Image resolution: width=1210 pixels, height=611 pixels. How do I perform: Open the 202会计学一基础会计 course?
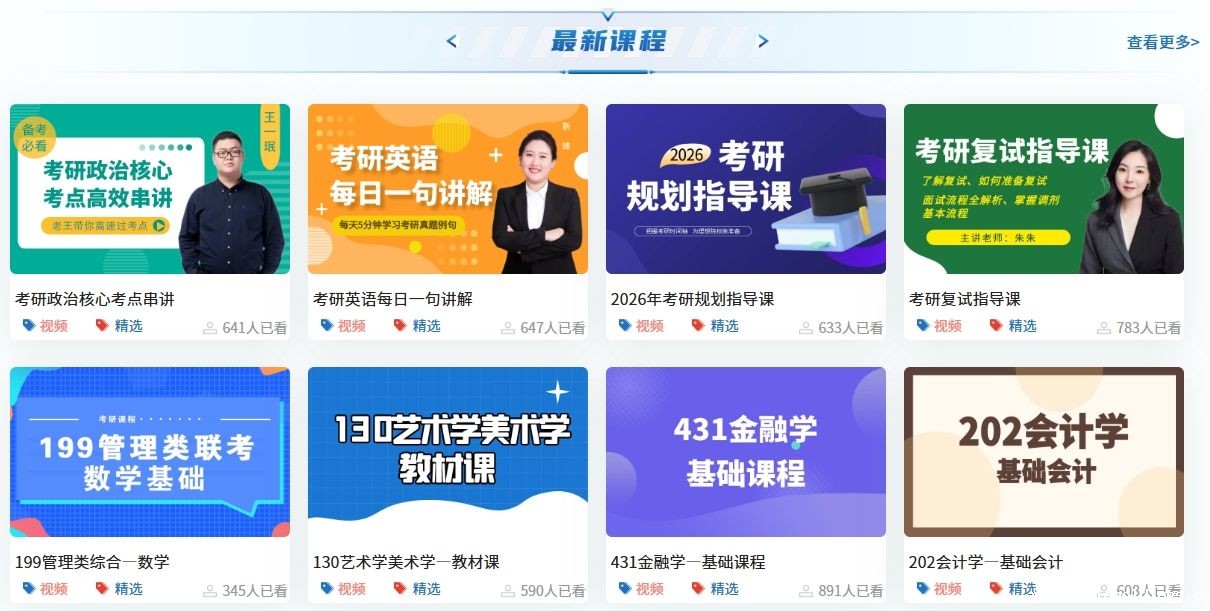point(1043,452)
